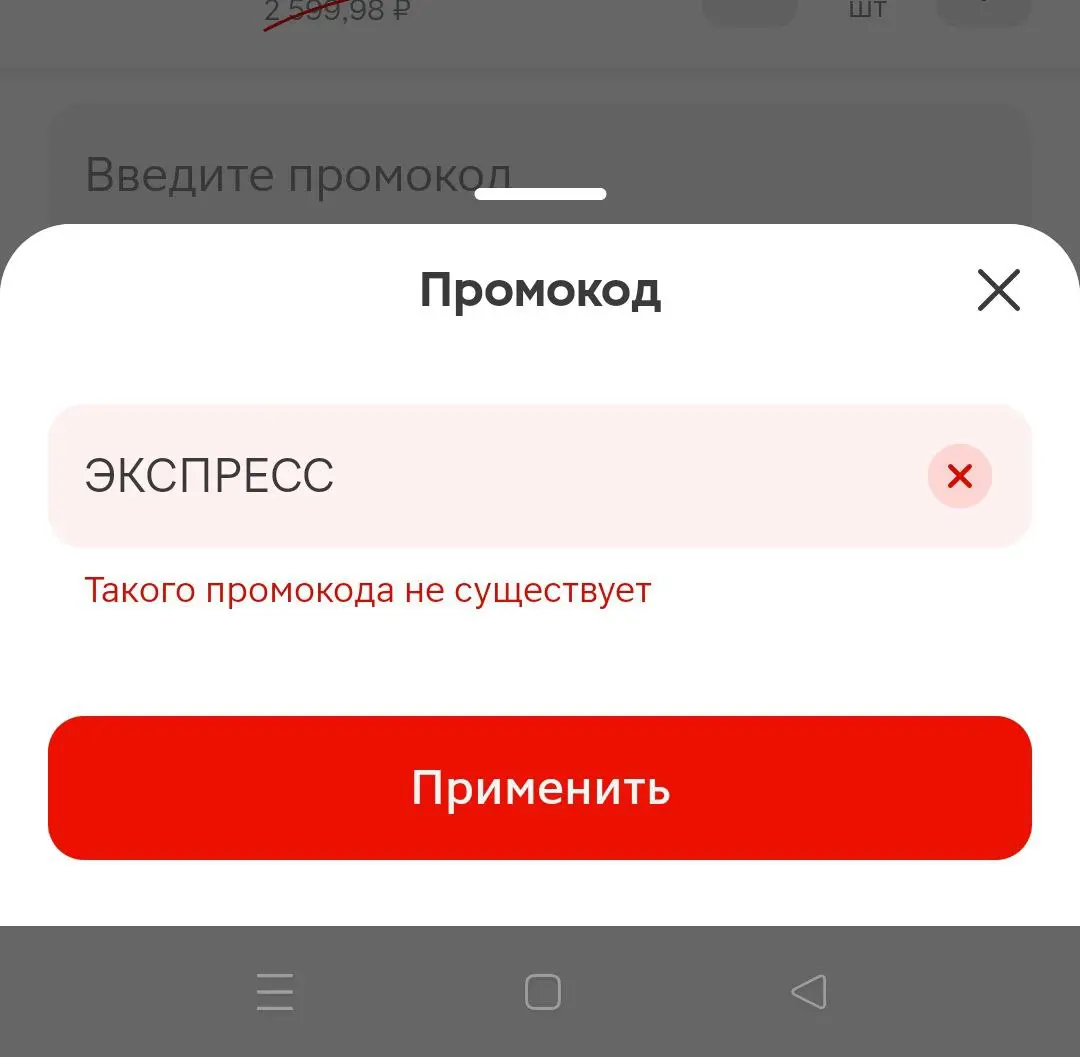The width and height of the screenshot is (1080, 1057).
Task: Tap the bottom sheet drag handle
Action: (x=540, y=194)
